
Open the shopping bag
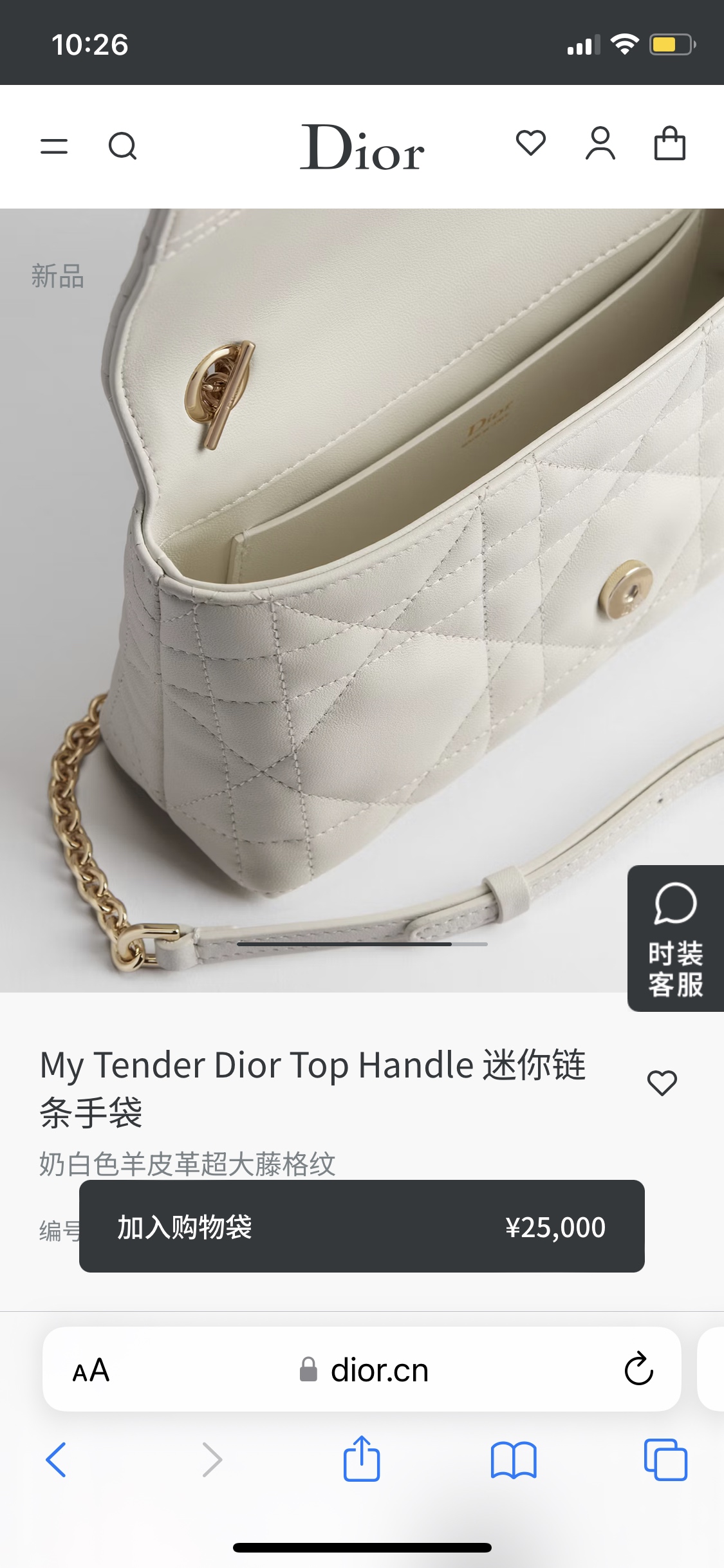[670, 143]
